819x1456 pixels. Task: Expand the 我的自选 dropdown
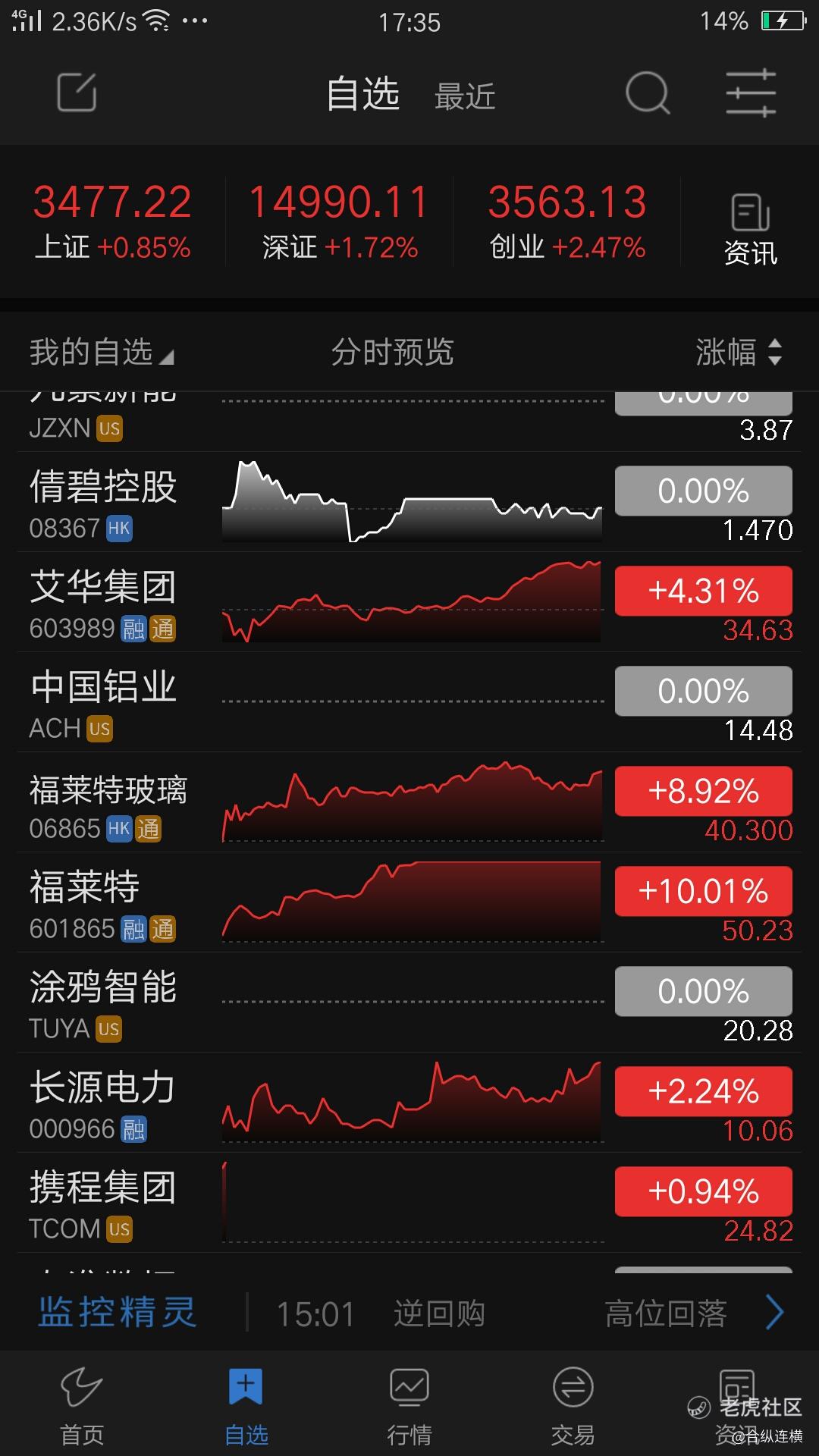[x=101, y=353]
